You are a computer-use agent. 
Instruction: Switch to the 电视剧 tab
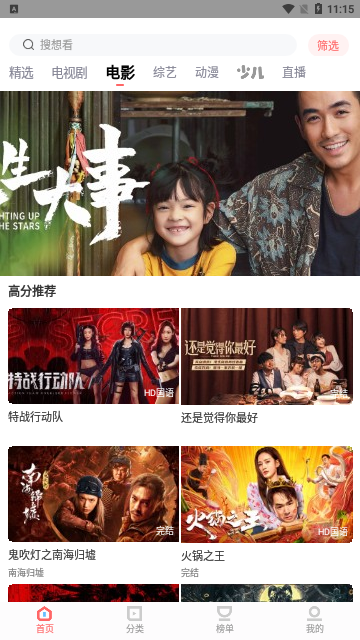coord(69,73)
